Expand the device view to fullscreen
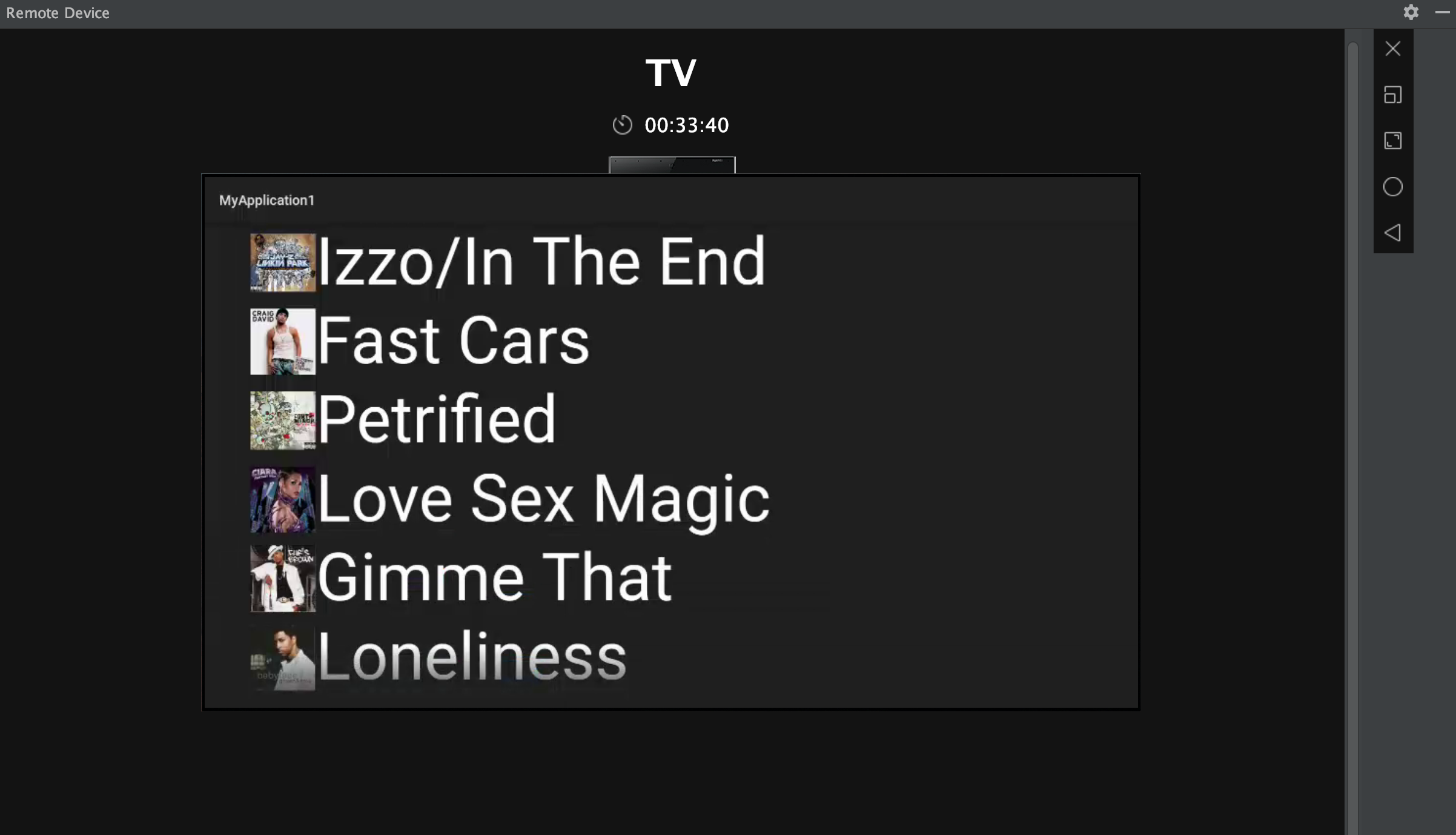Viewport: 1456px width, 835px height. click(x=1392, y=141)
